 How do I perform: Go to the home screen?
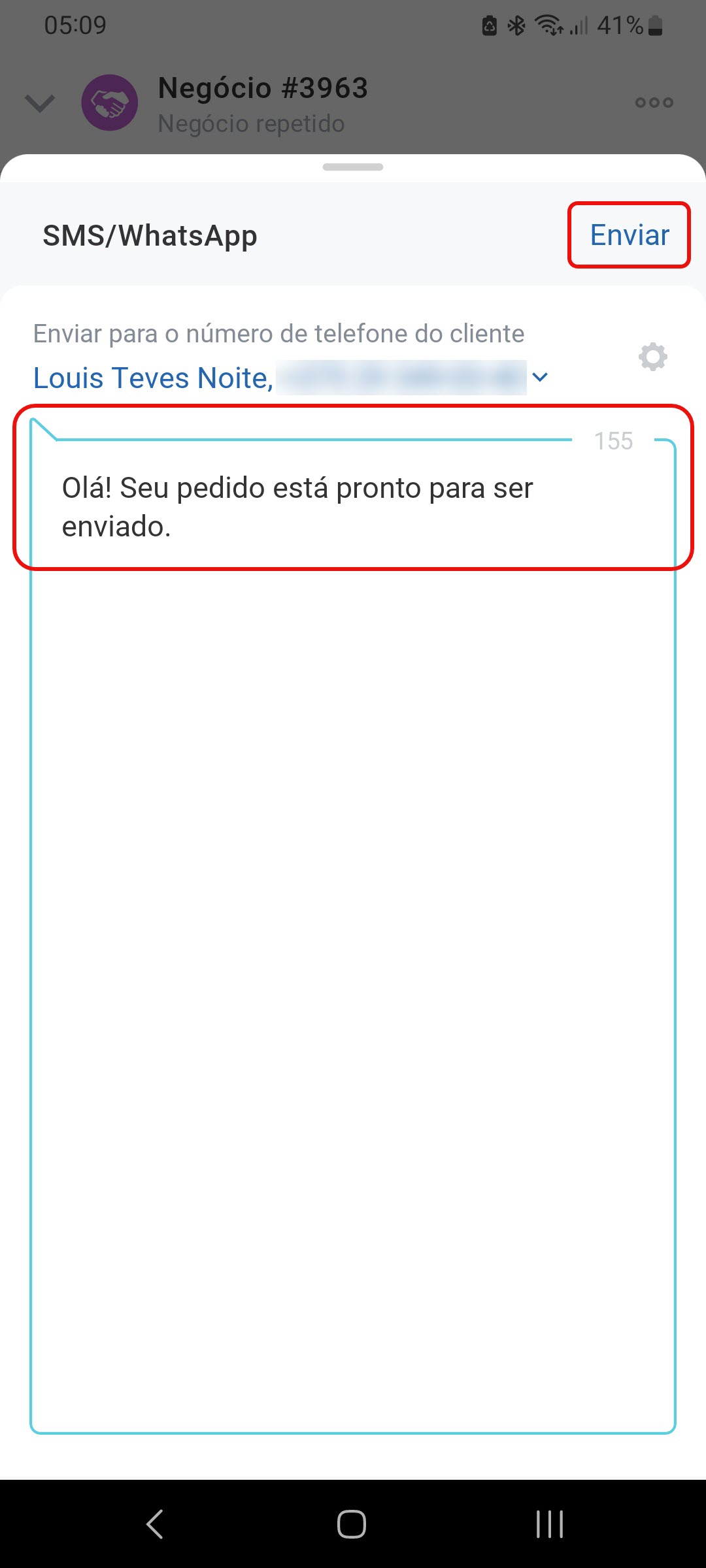tap(352, 1524)
